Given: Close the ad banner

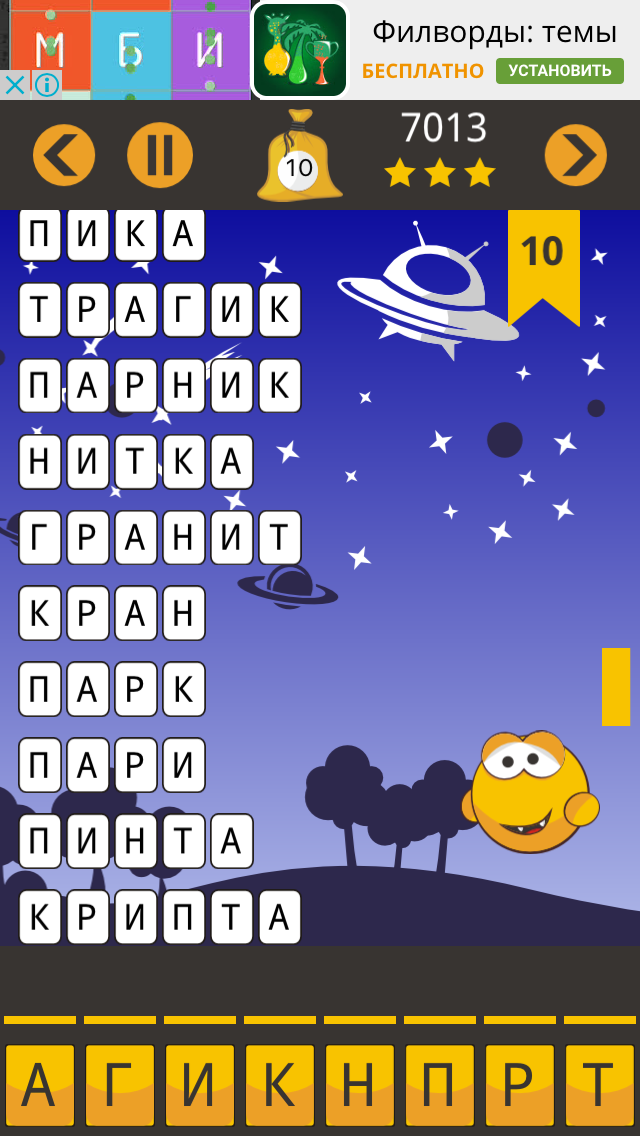Looking at the screenshot, I should click(14, 86).
